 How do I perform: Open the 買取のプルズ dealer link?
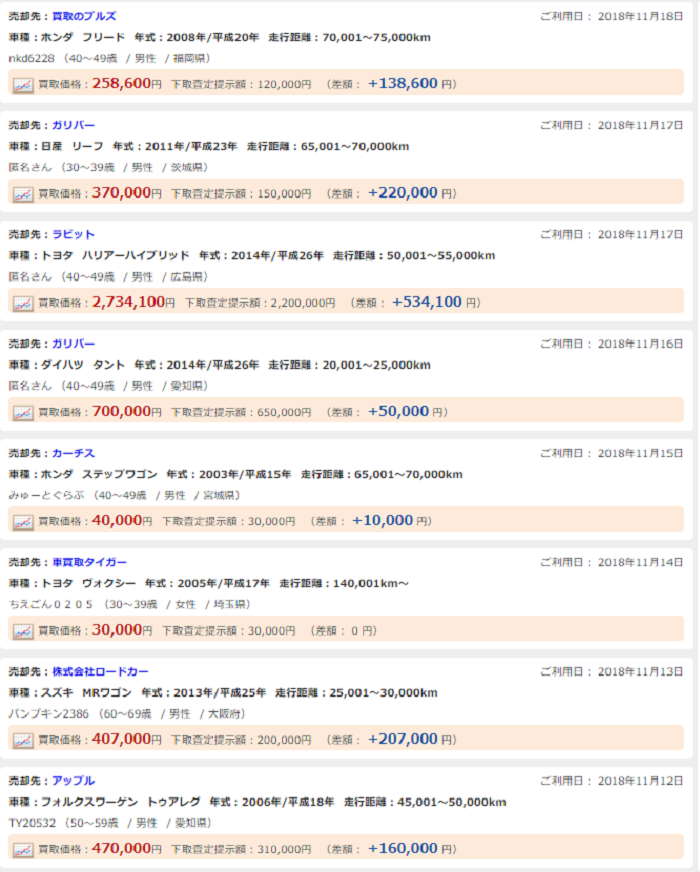(x=83, y=16)
